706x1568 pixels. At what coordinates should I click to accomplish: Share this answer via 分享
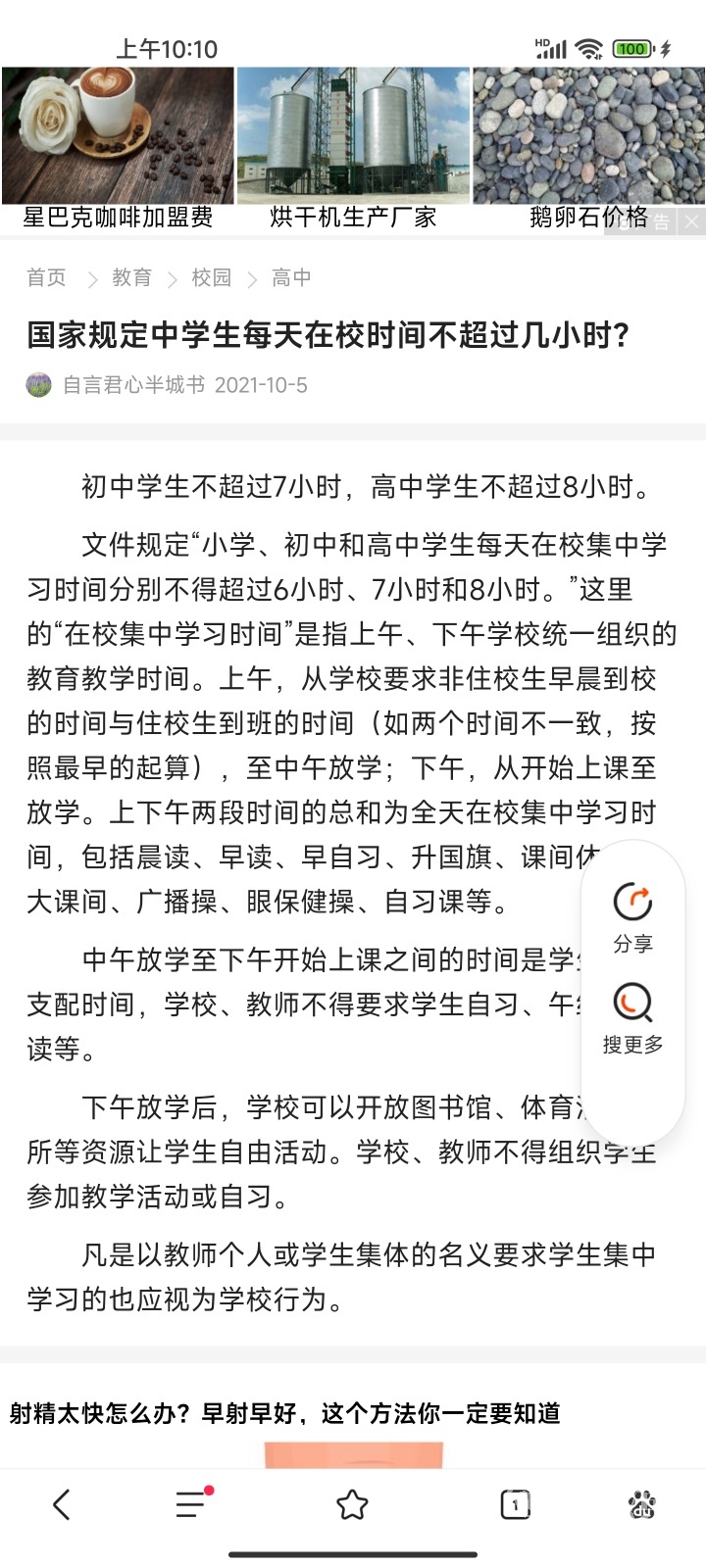tap(632, 916)
